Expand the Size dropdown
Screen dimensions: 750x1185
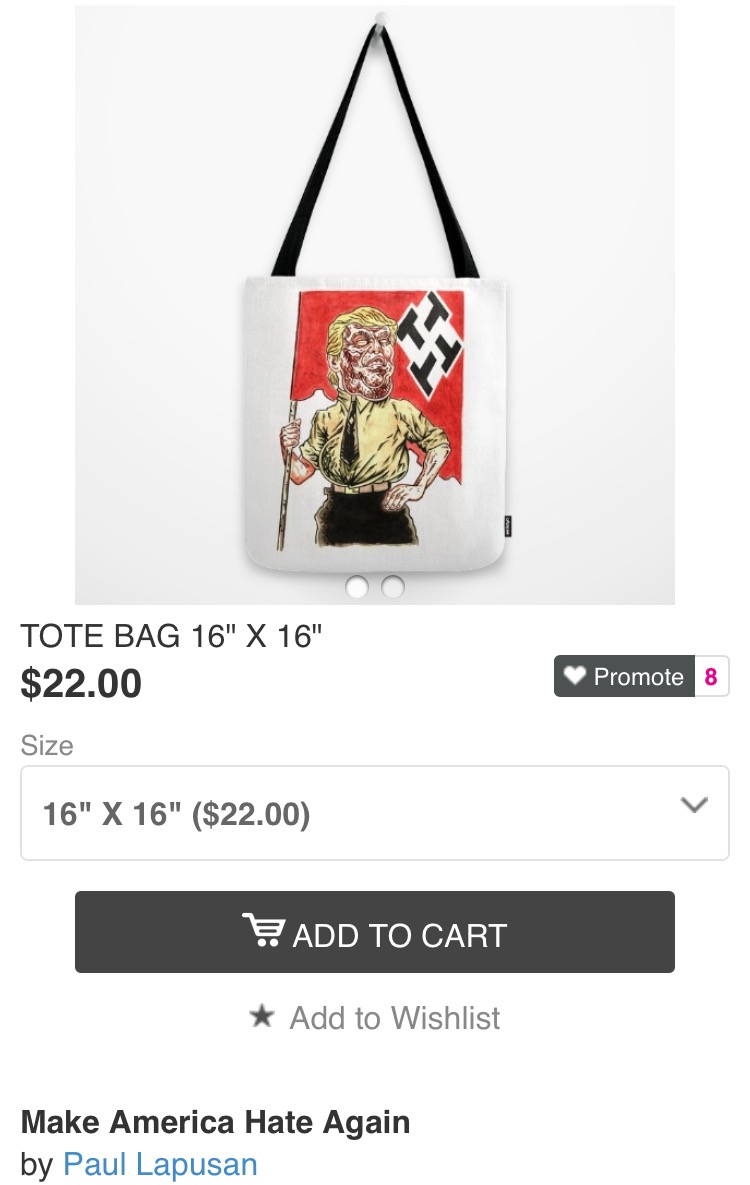[x=375, y=813]
